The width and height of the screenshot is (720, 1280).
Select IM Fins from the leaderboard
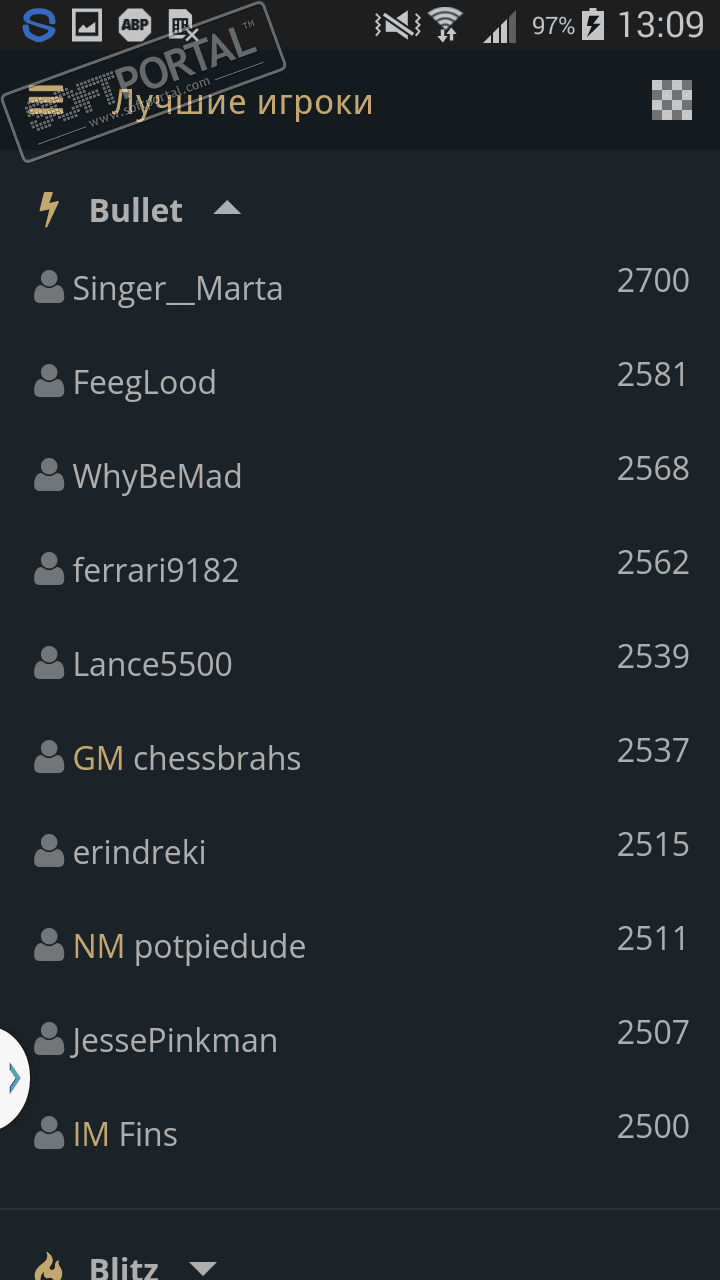[x=125, y=1135]
